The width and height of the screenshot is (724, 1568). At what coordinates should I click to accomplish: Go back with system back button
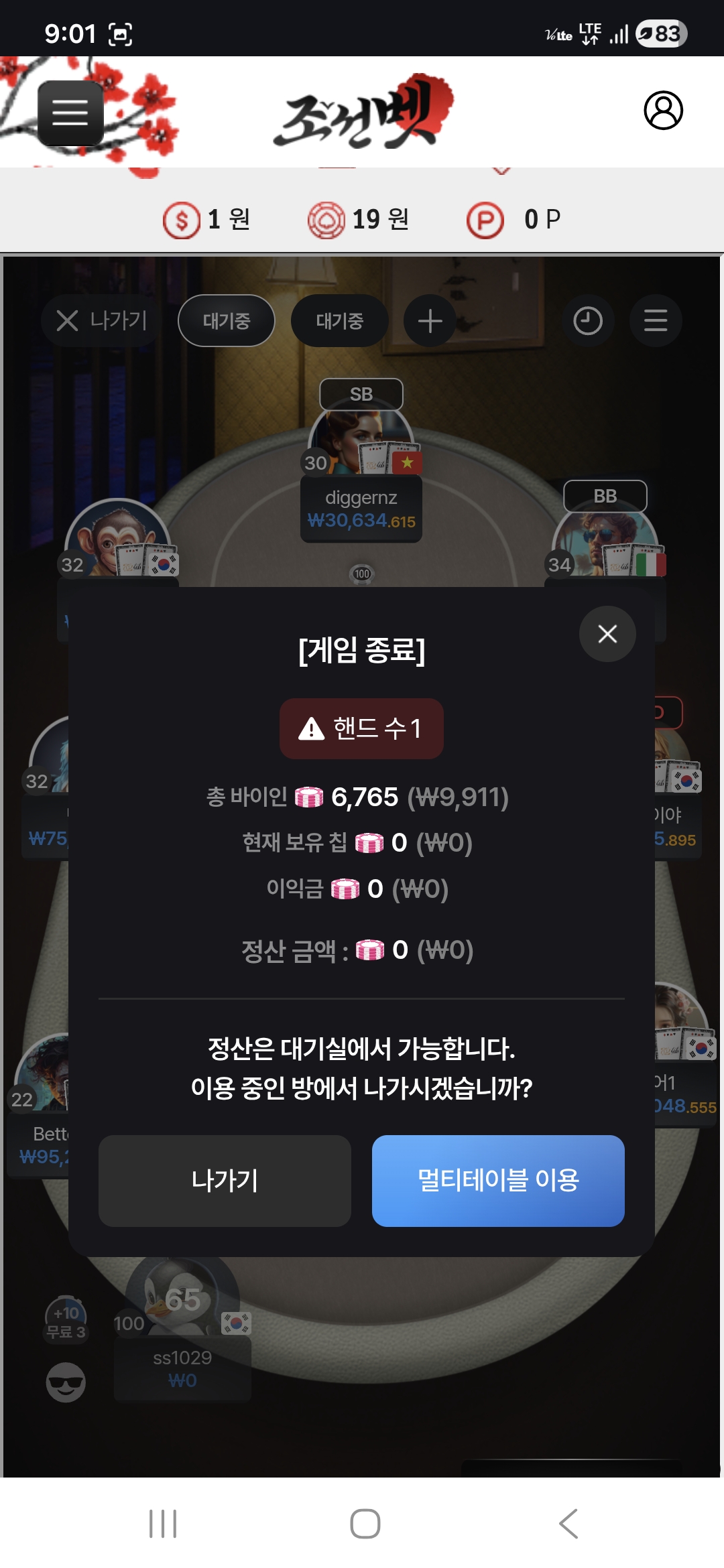[568, 1524]
